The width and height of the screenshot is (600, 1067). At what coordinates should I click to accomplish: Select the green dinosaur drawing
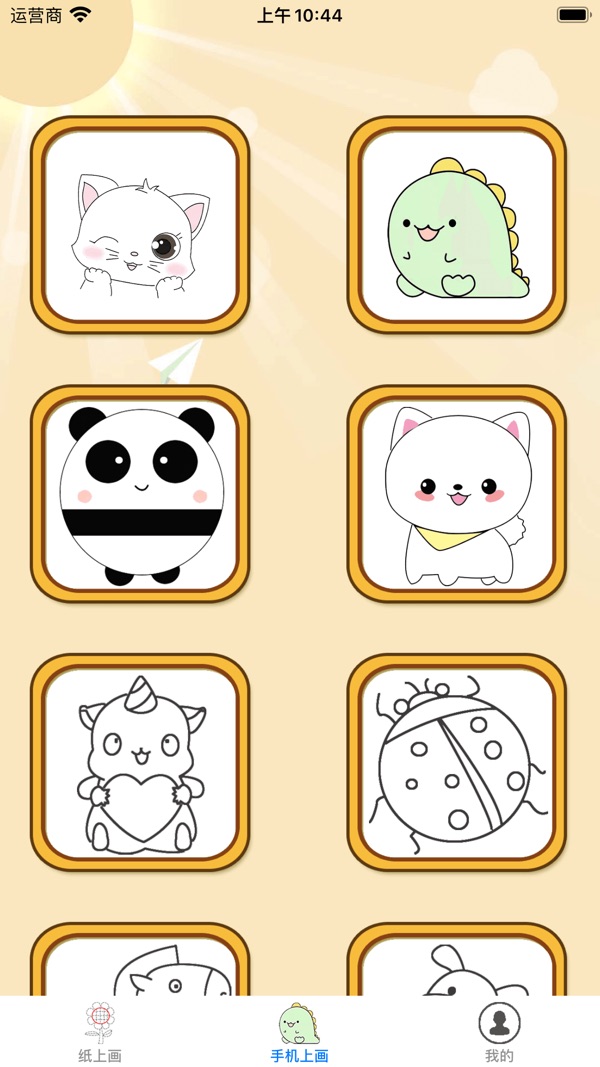coord(456,225)
